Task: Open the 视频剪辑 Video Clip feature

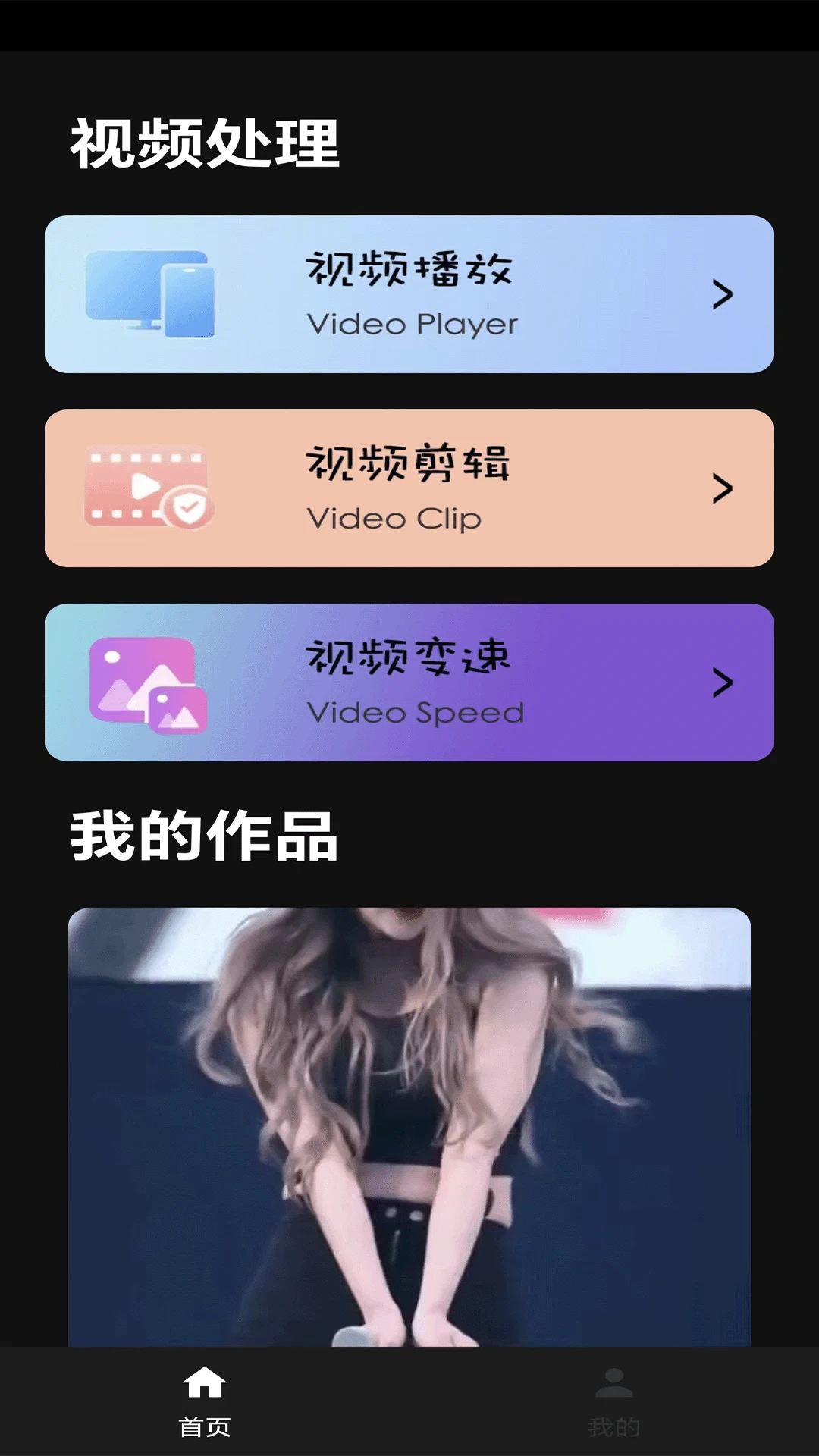Action: tap(409, 489)
